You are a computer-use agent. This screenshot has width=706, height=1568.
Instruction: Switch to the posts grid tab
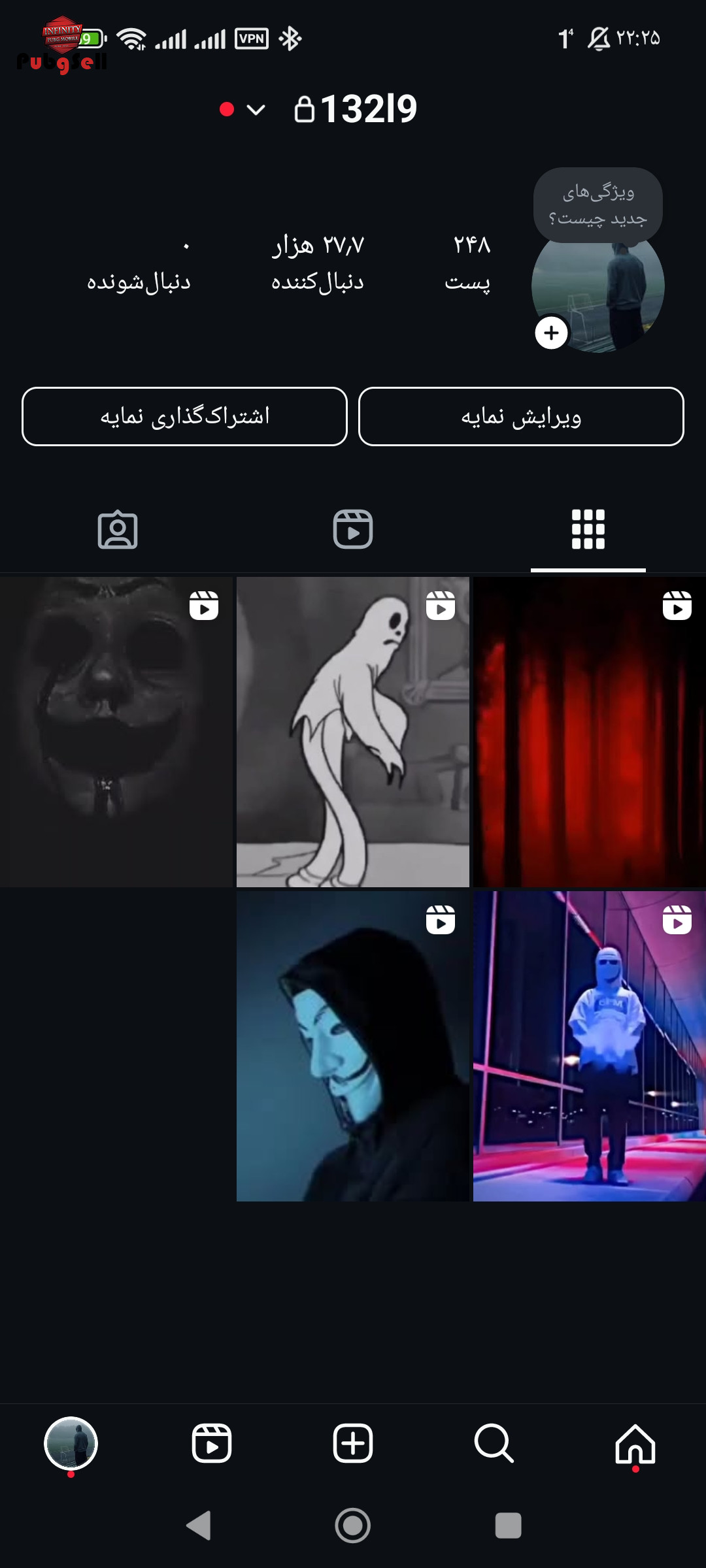[588, 529]
